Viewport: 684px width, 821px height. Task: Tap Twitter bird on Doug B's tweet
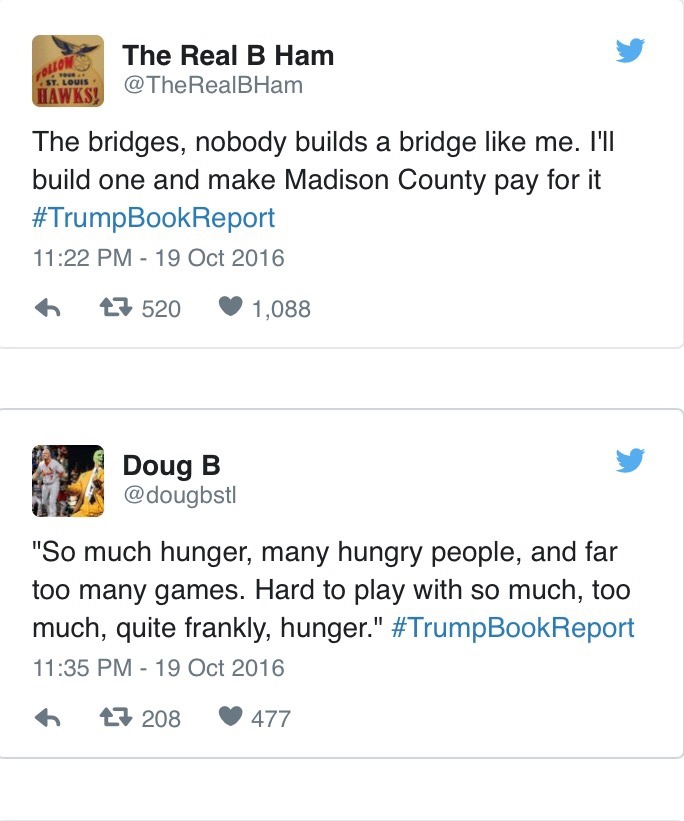(630, 460)
